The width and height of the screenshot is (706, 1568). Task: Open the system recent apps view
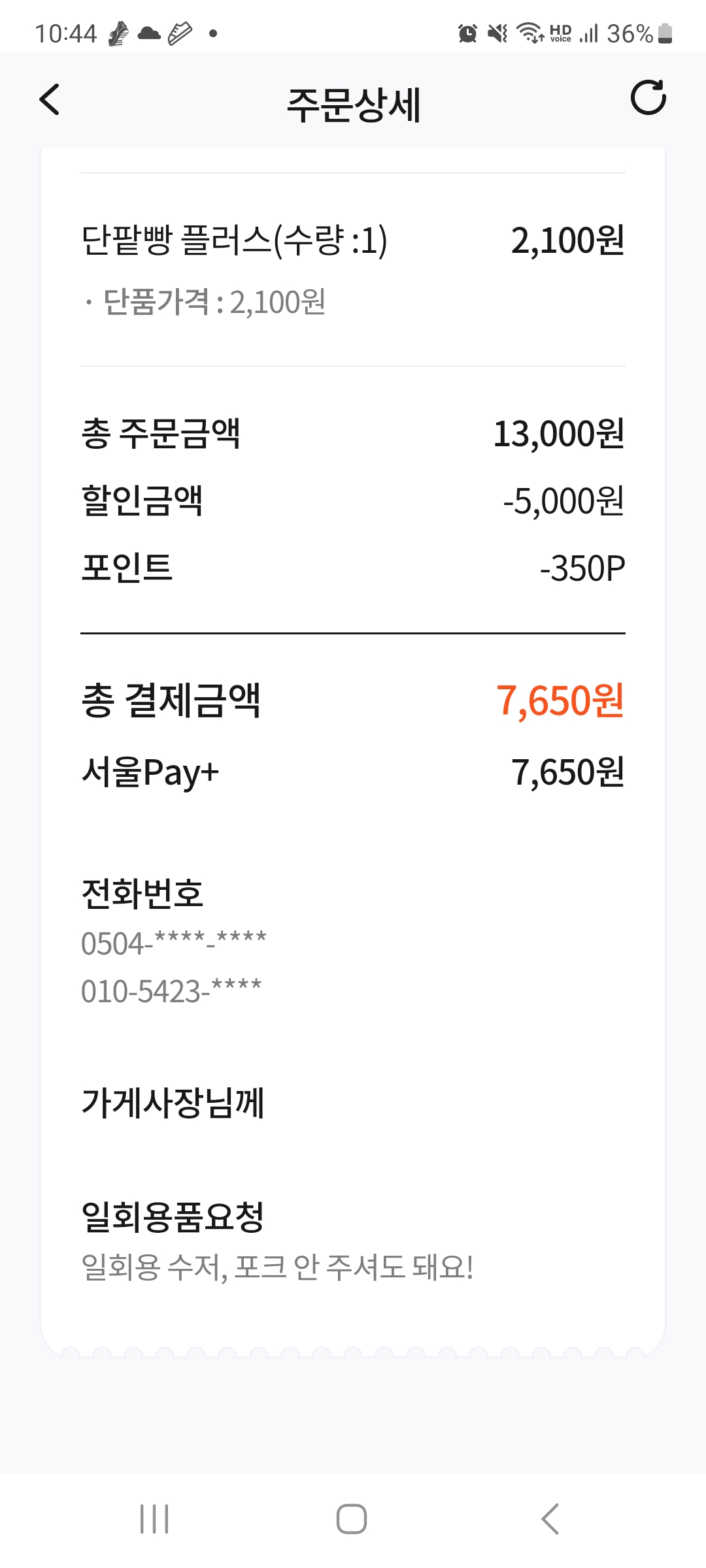[x=155, y=1518]
